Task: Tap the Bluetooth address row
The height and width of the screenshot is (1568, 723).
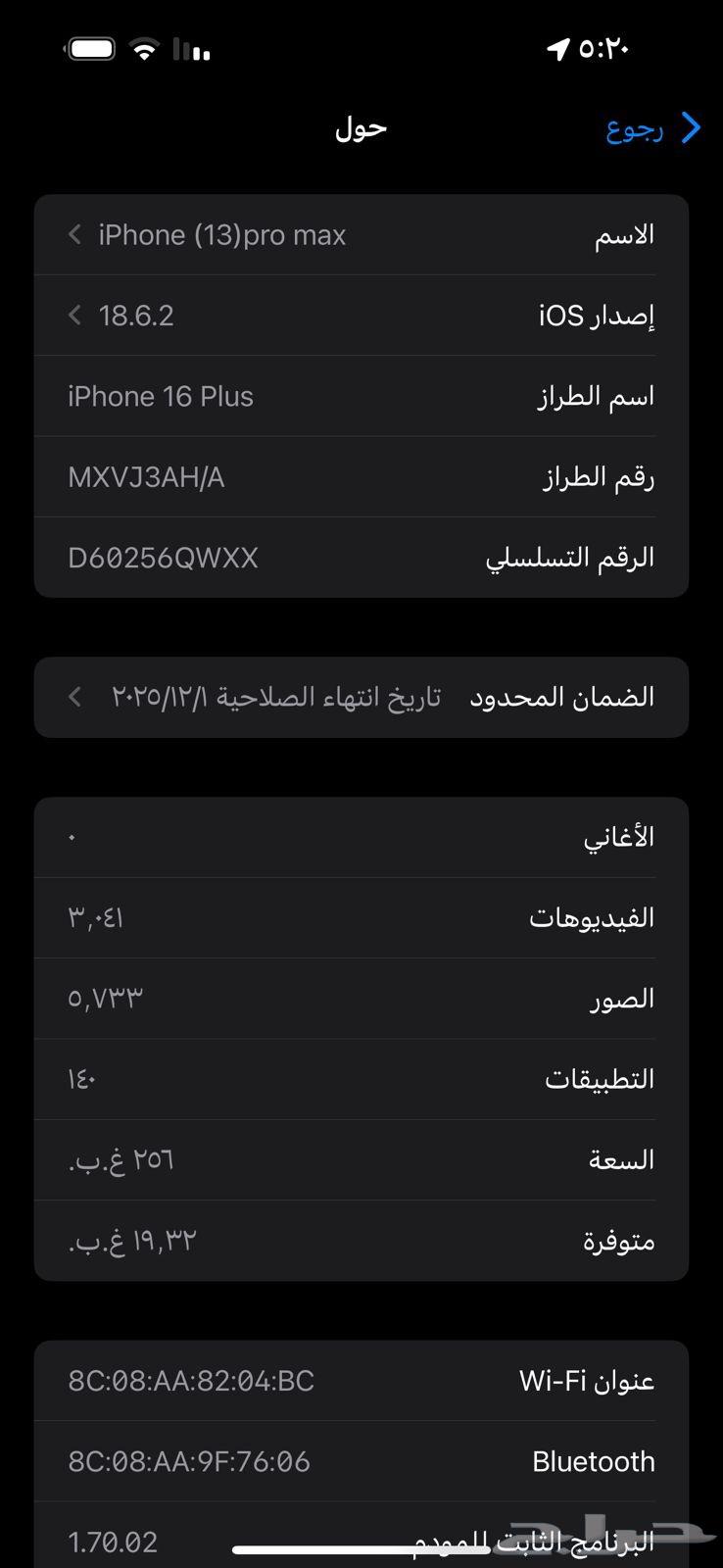Action: click(361, 1460)
